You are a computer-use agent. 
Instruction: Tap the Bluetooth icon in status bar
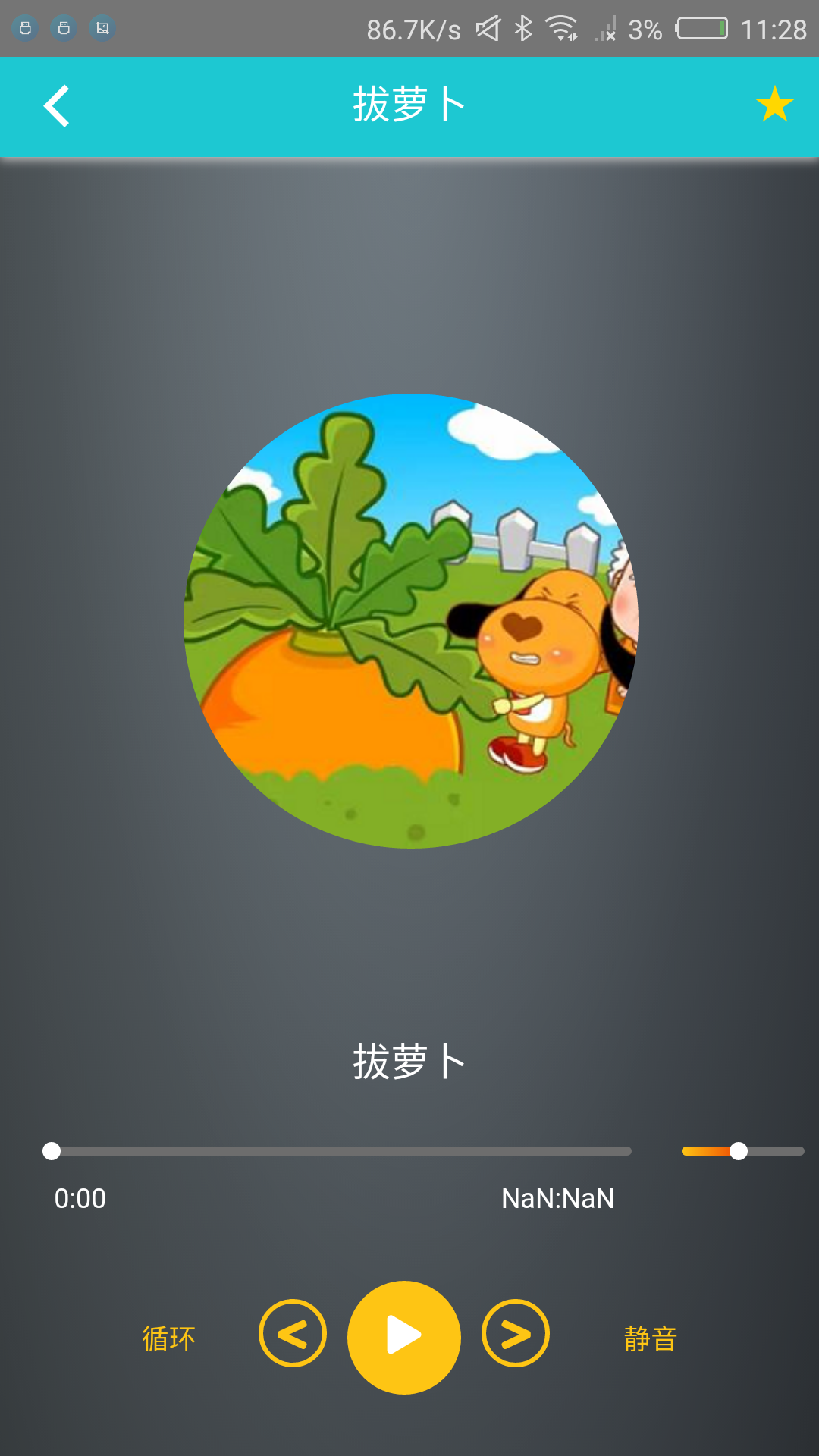click(522, 27)
